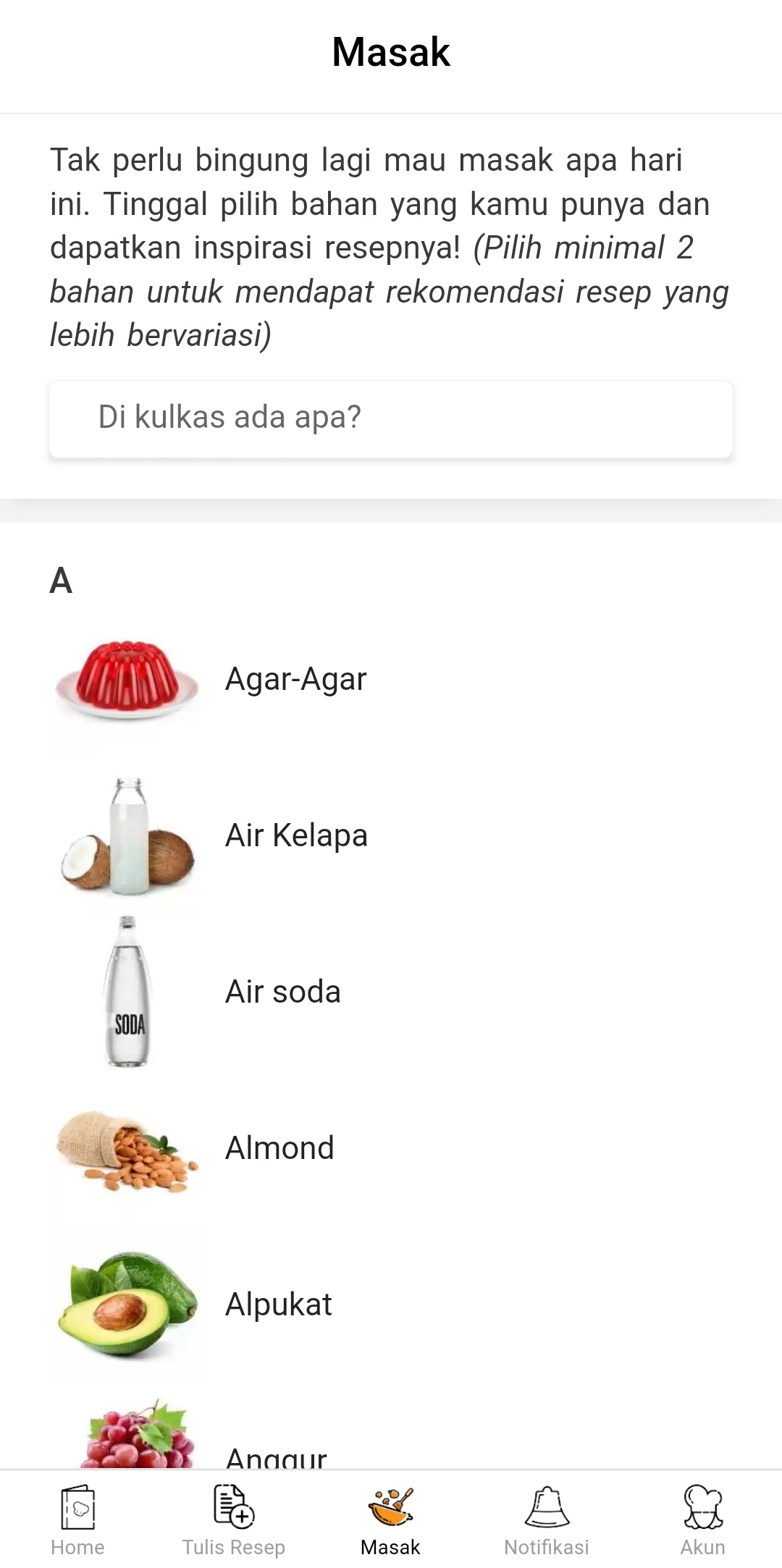782x1568 pixels.
Task: Switch to the Akun tab
Action: click(703, 1520)
